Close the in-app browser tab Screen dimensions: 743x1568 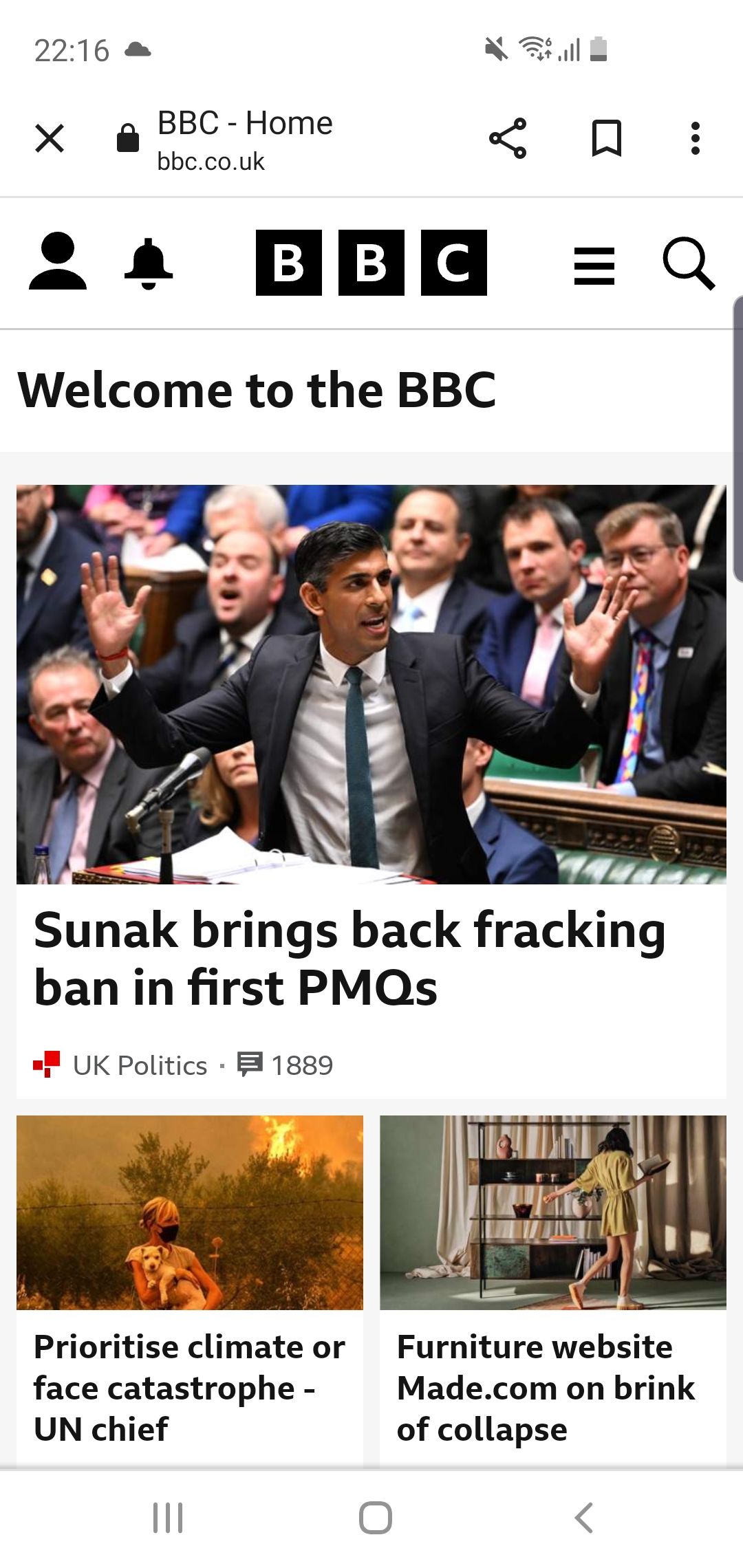50,138
